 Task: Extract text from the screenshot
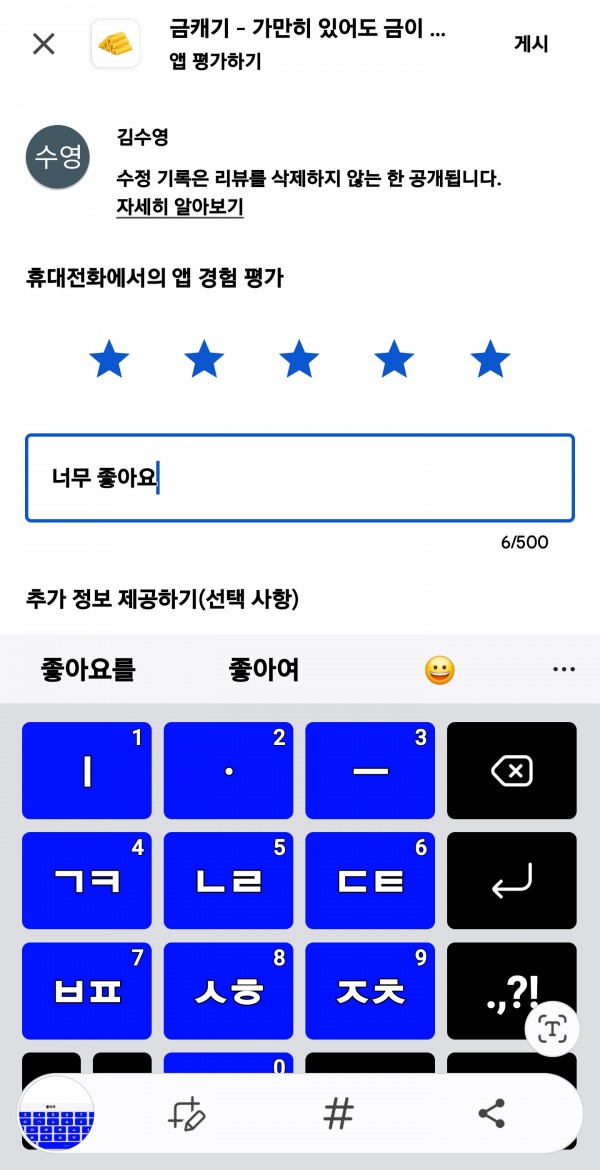[x=552, y=1030]
